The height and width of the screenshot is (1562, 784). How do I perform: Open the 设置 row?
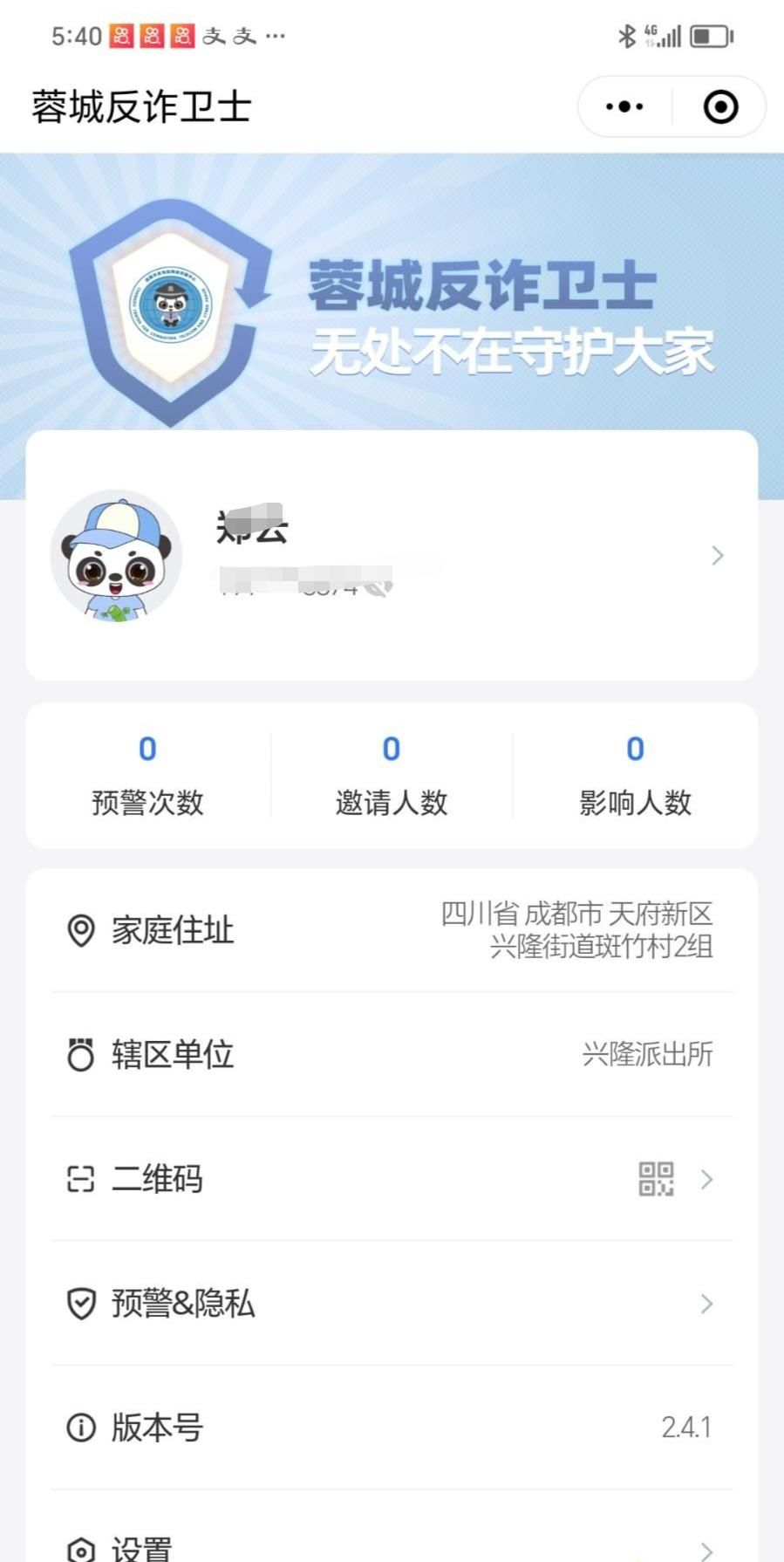tap(392, 1546)
